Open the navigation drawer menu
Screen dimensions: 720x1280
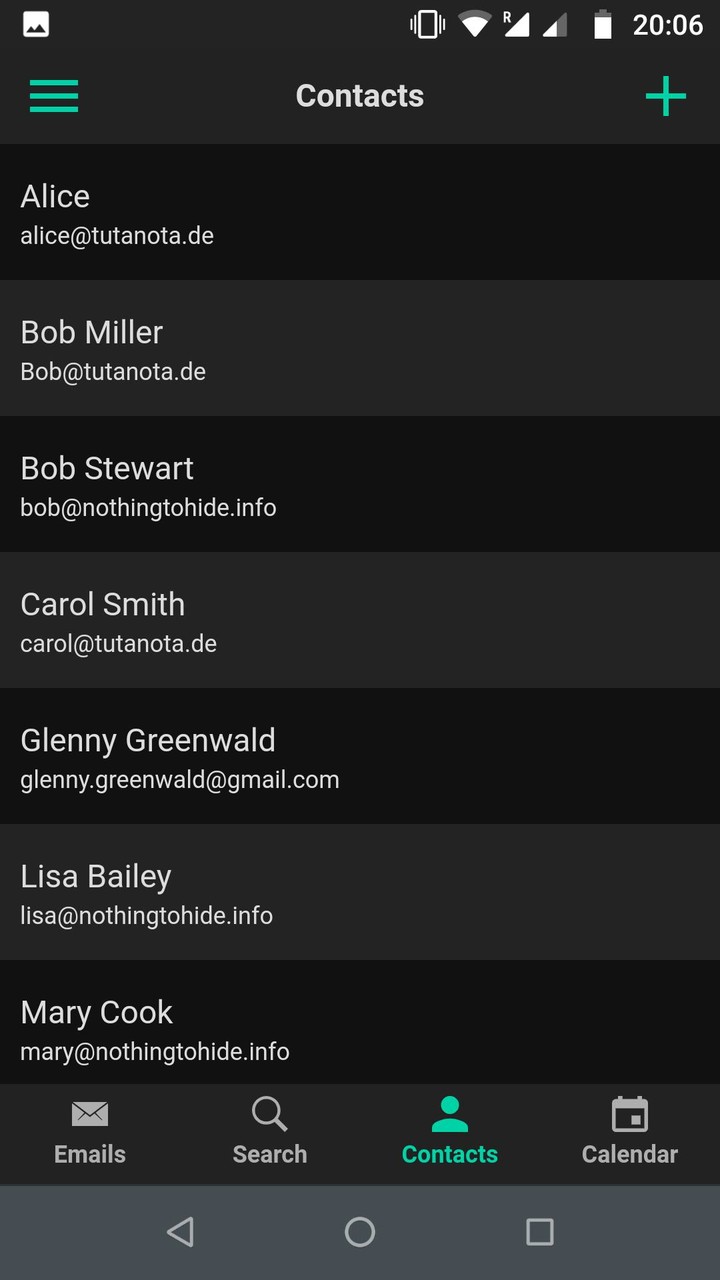point(54,95)
